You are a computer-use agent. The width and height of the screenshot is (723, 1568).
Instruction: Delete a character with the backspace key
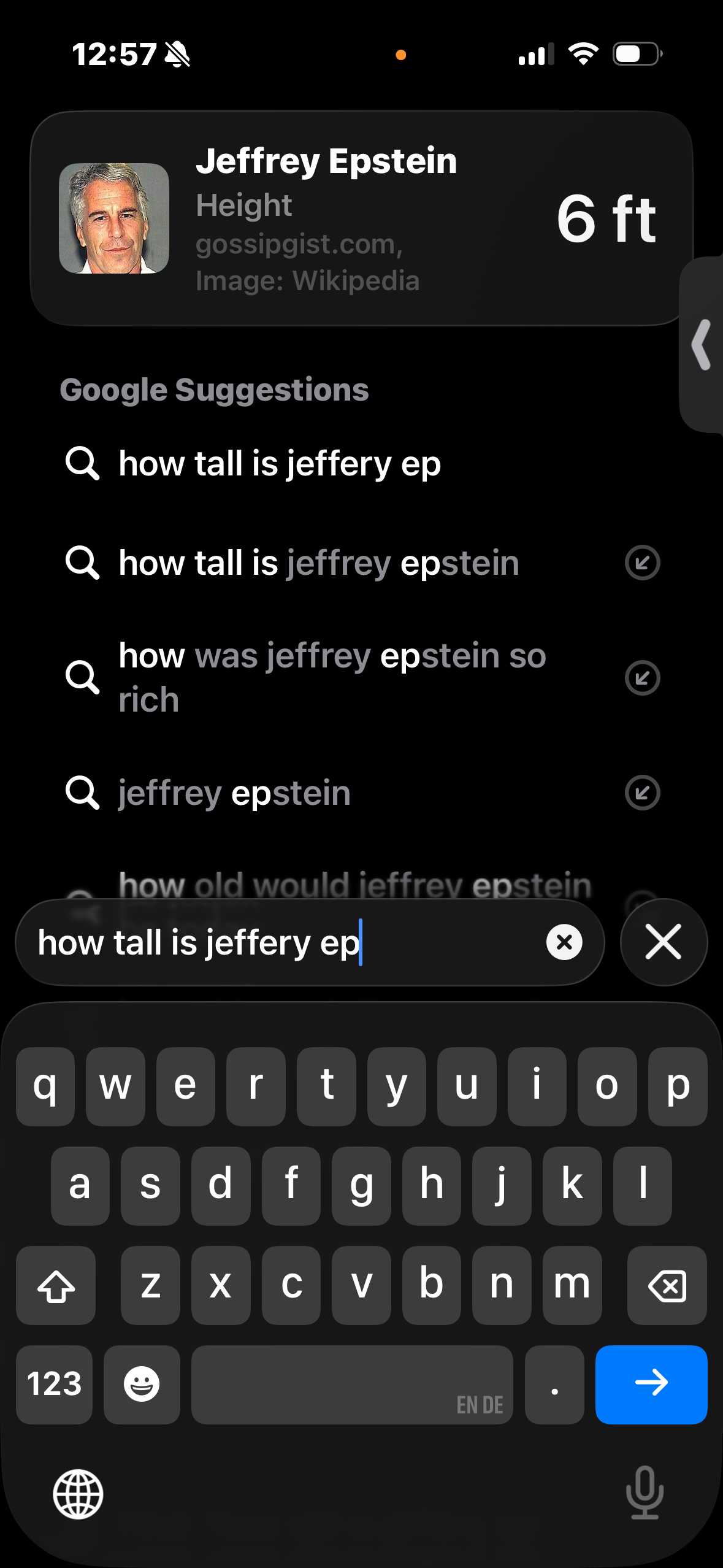pyautogui.click(x=667, y=1285)
